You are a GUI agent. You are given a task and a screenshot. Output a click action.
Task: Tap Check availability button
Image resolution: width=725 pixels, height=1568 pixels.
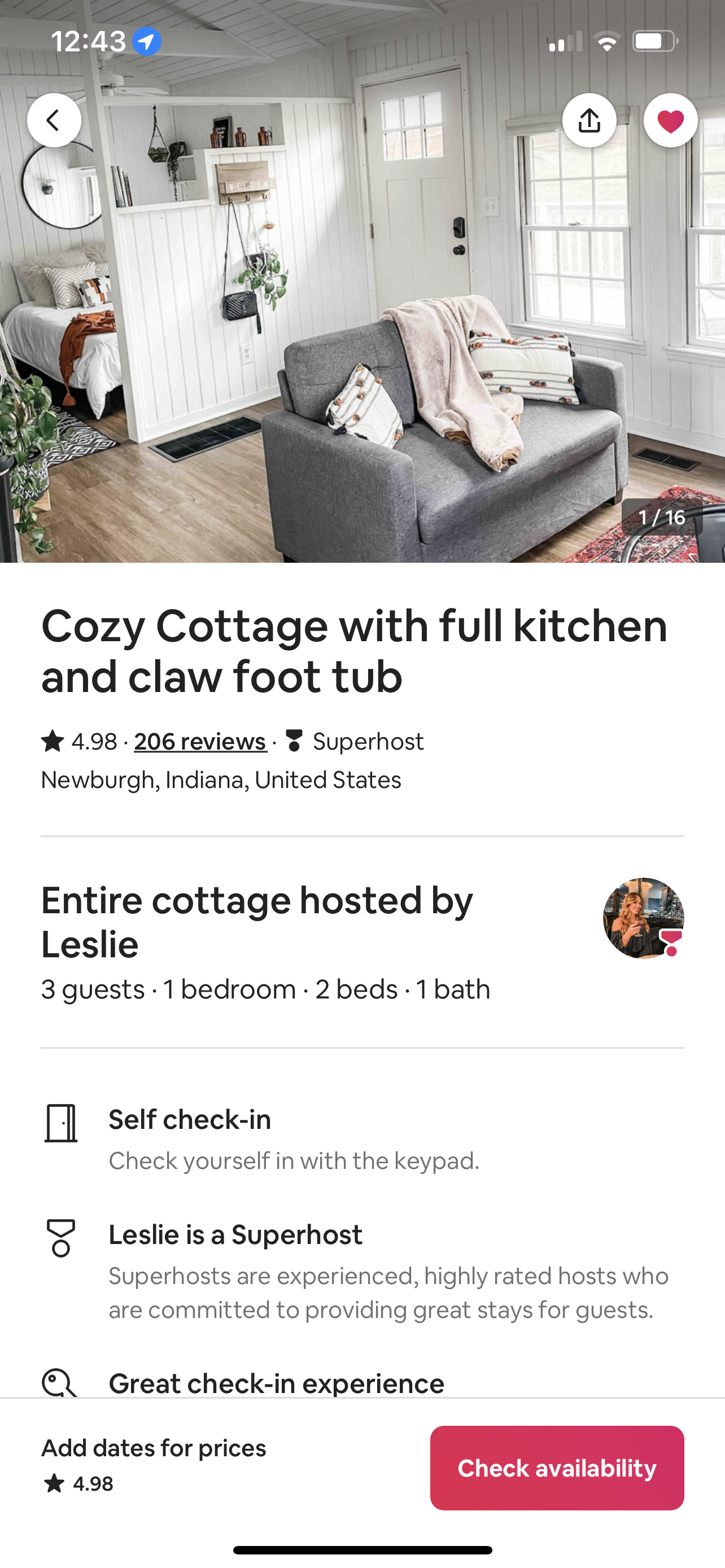tap(556, 1468)
